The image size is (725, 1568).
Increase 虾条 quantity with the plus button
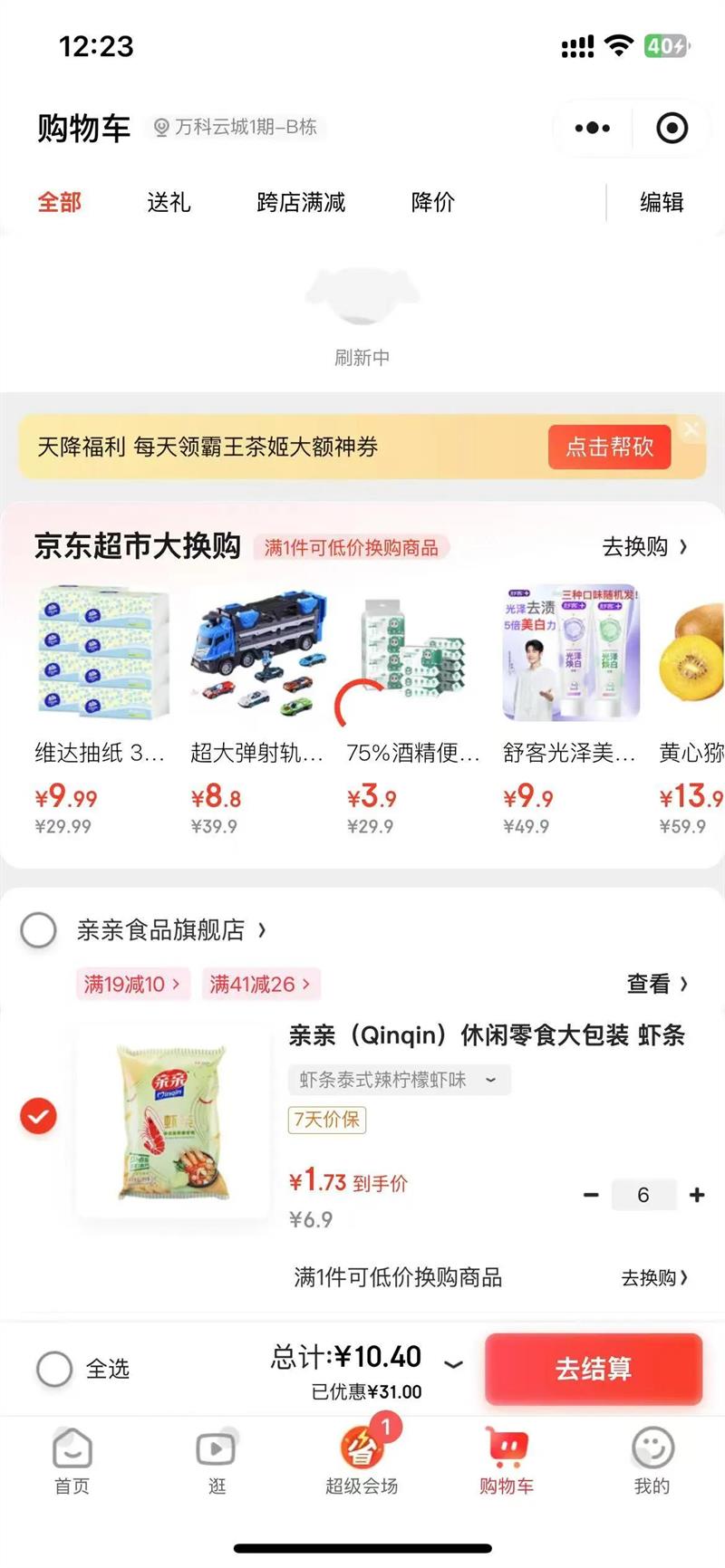[697, 1195]
